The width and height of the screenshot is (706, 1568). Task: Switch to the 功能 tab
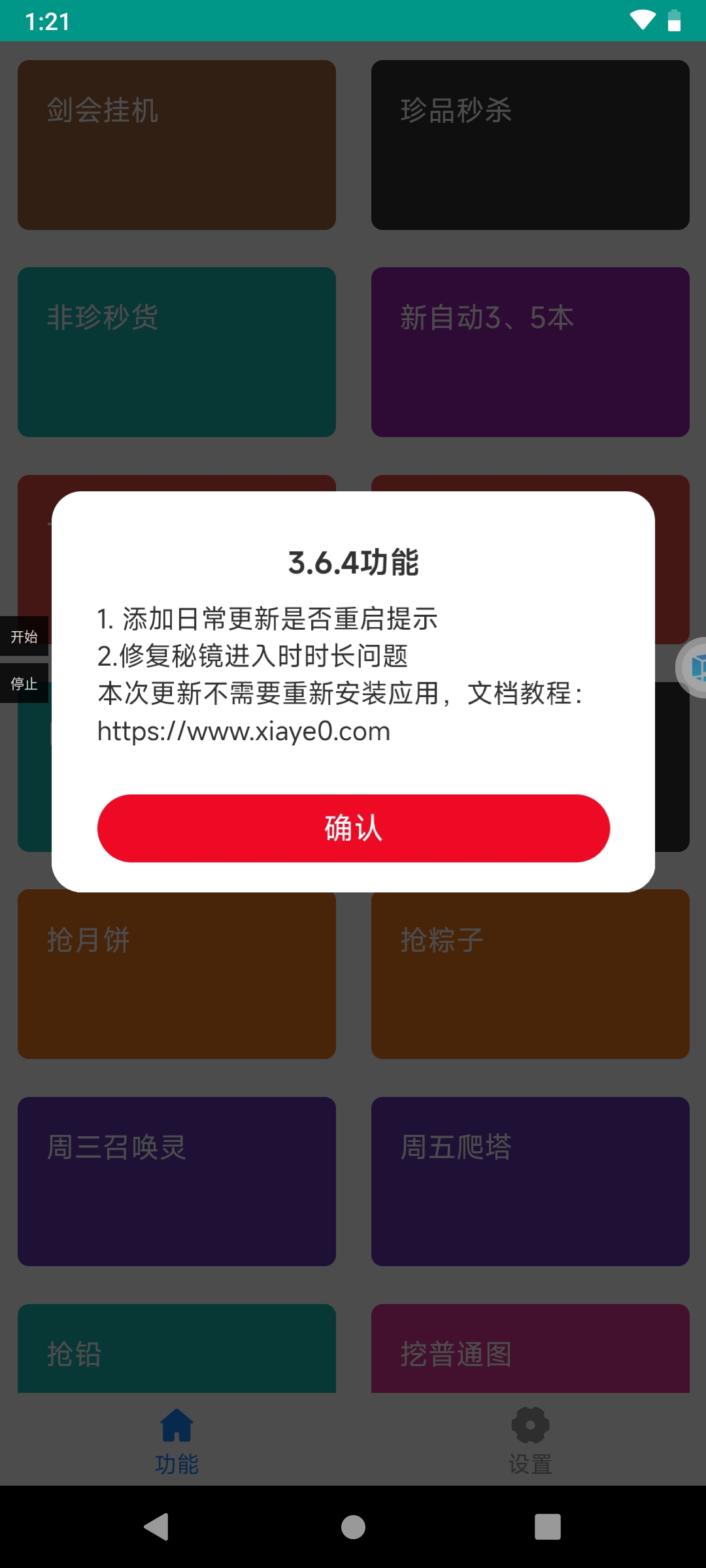pyautogui.click(x=176, y=1441)
